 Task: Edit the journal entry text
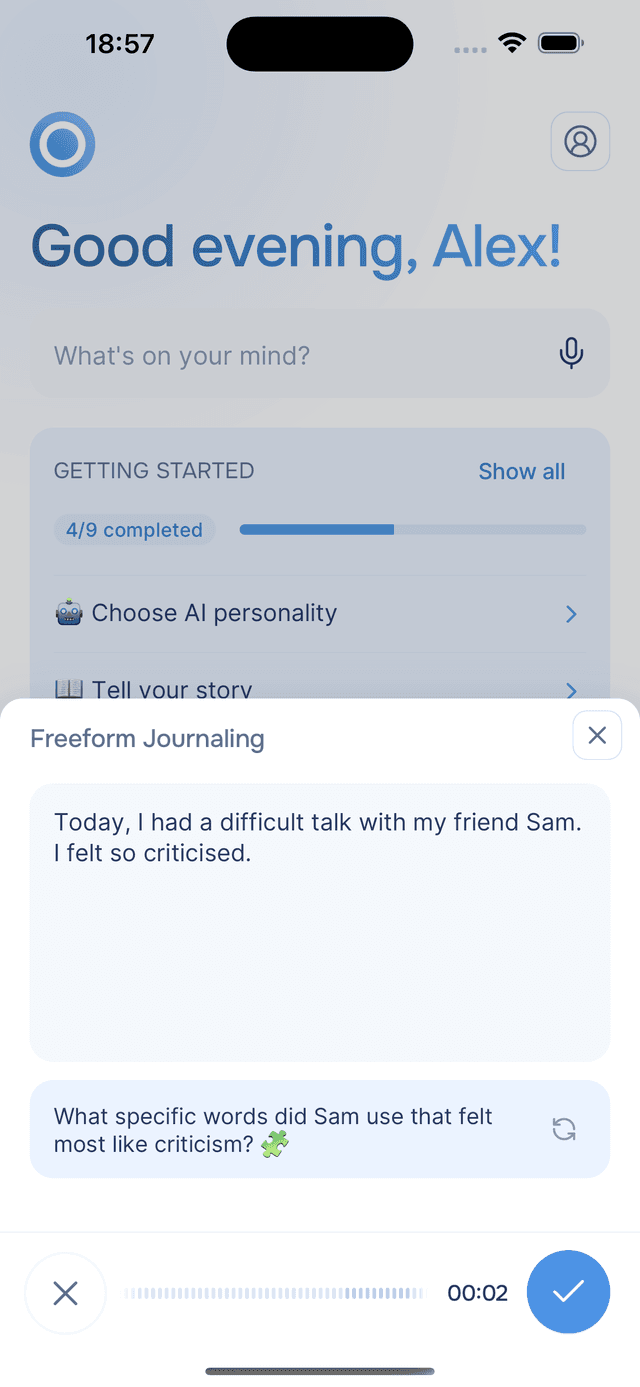point(319,920)
